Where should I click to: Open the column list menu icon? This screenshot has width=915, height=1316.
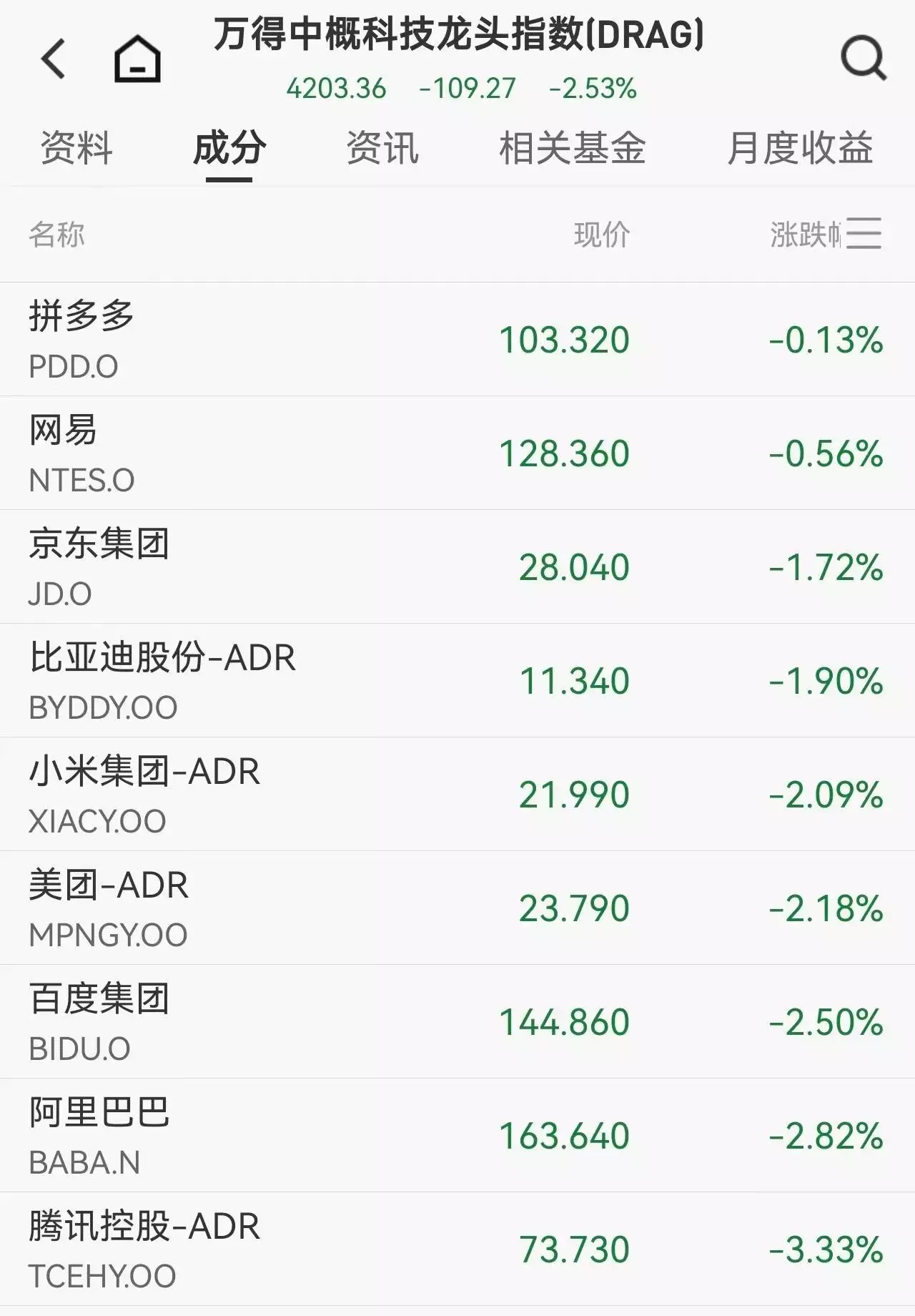(x=864, y=234)
